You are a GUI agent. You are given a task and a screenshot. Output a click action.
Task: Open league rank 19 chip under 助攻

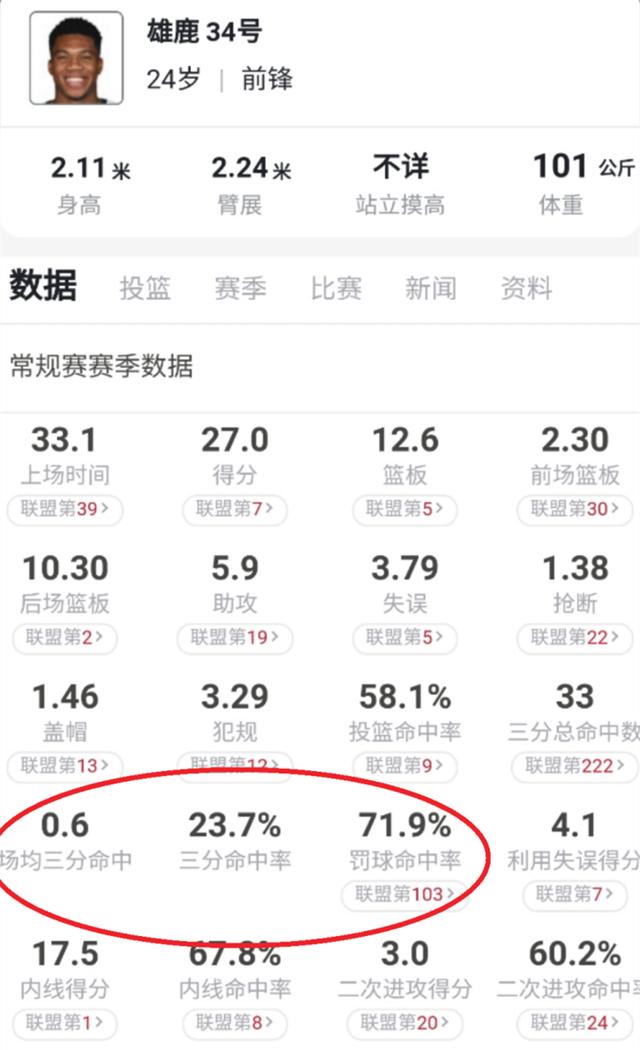(235, 638)
